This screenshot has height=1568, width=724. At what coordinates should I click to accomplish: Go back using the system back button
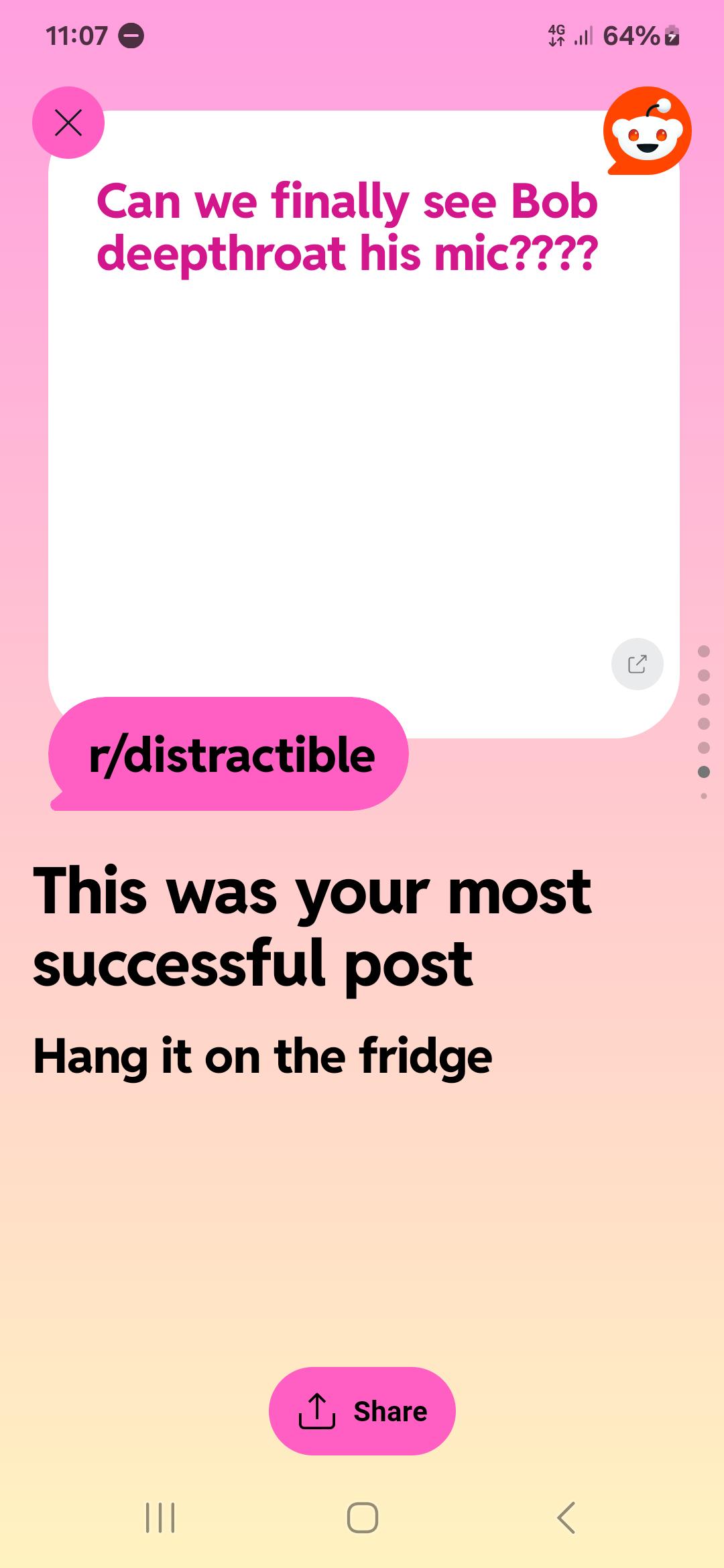click(566, 1518)
